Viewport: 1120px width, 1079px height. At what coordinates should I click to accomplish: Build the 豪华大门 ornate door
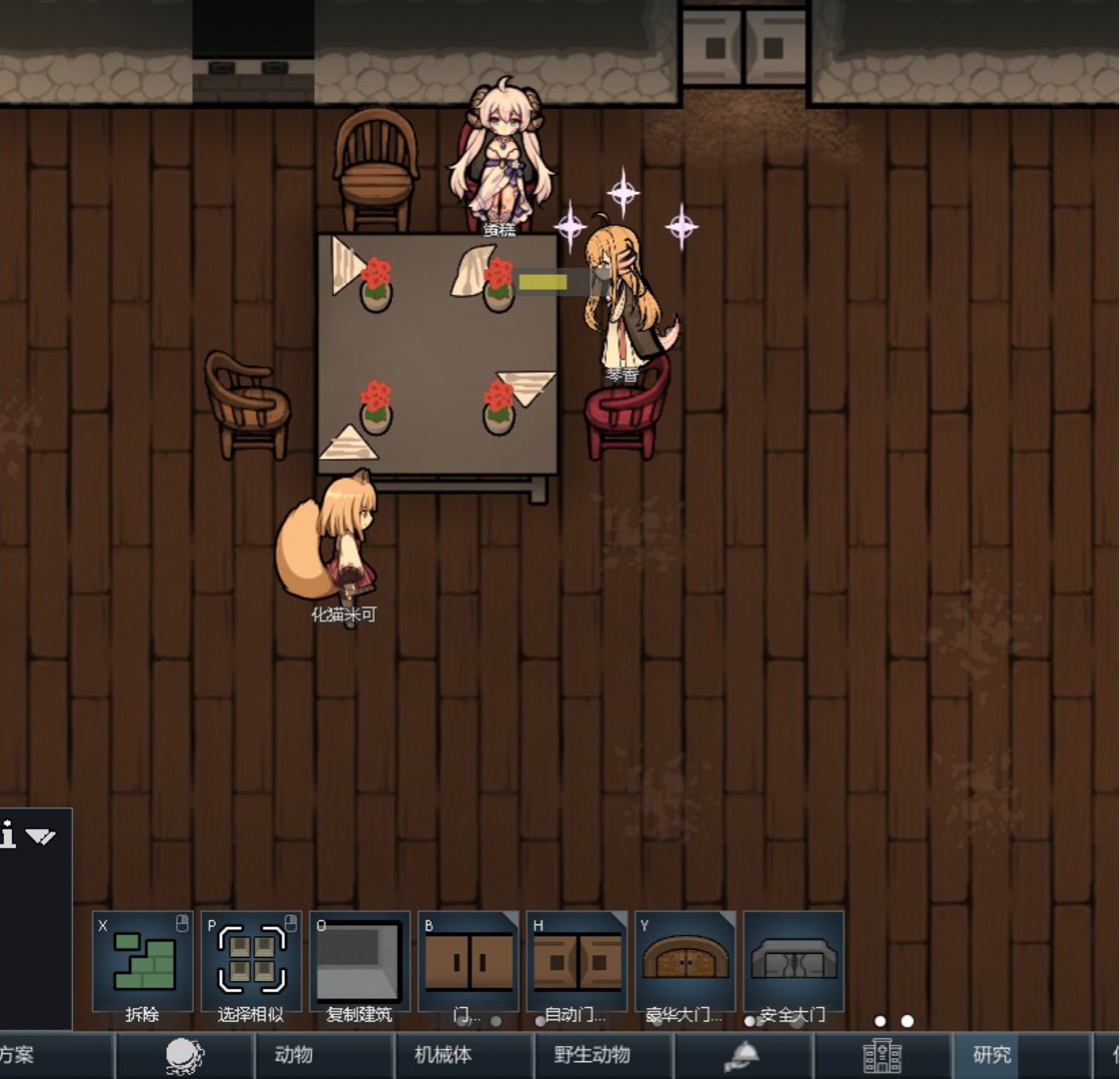coord(685,962)
